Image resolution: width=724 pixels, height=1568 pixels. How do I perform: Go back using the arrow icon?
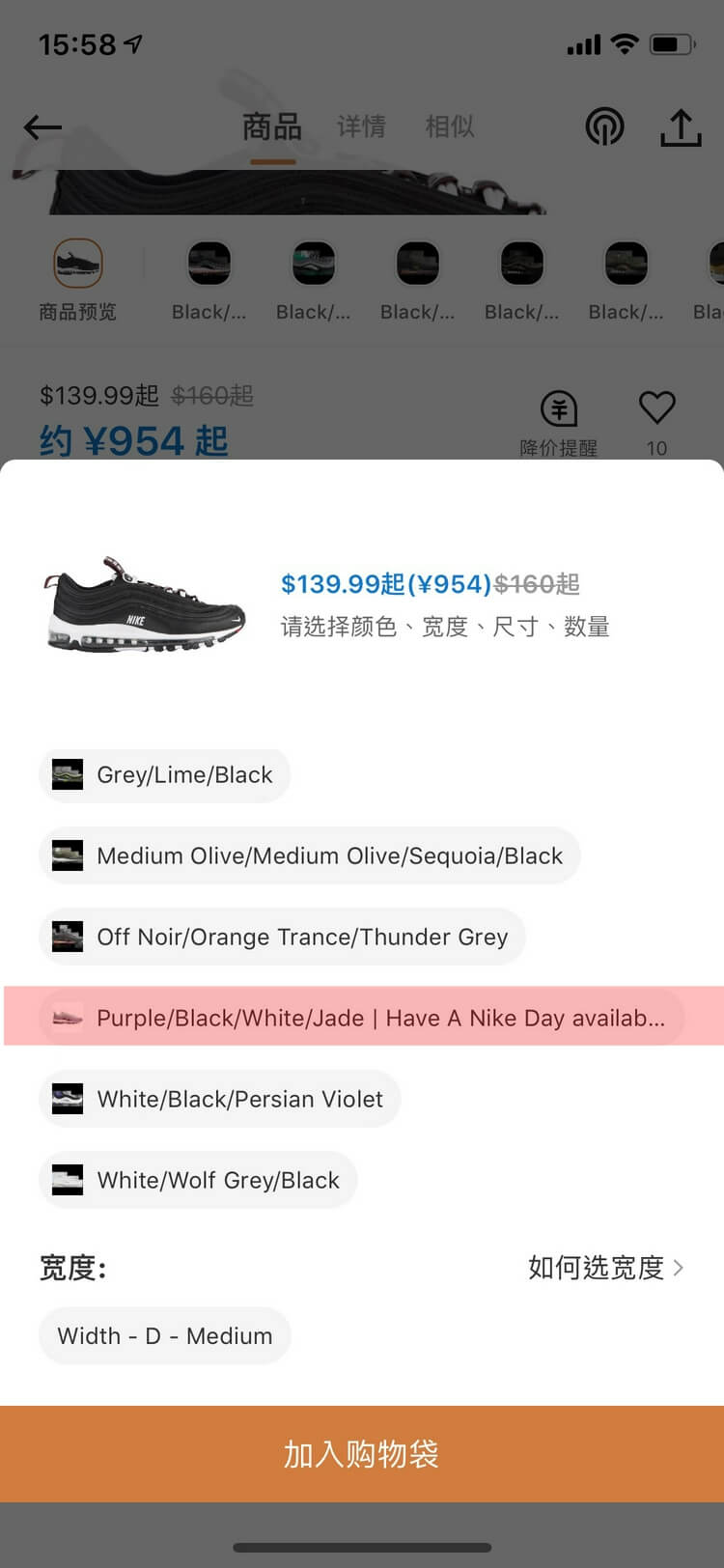42,127
